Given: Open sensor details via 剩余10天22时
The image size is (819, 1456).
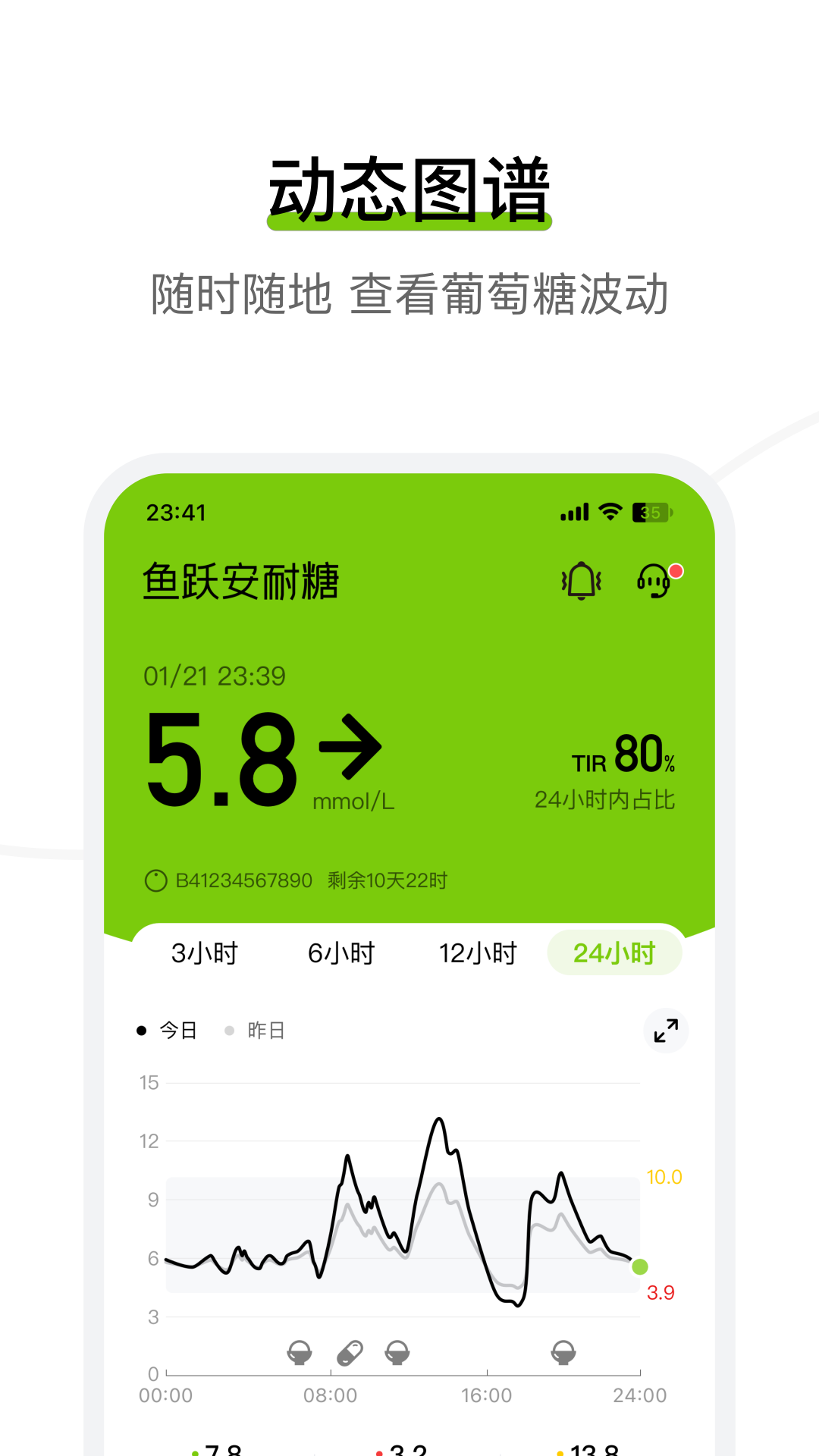Looking at the screenshot, I should coord(387,880).
